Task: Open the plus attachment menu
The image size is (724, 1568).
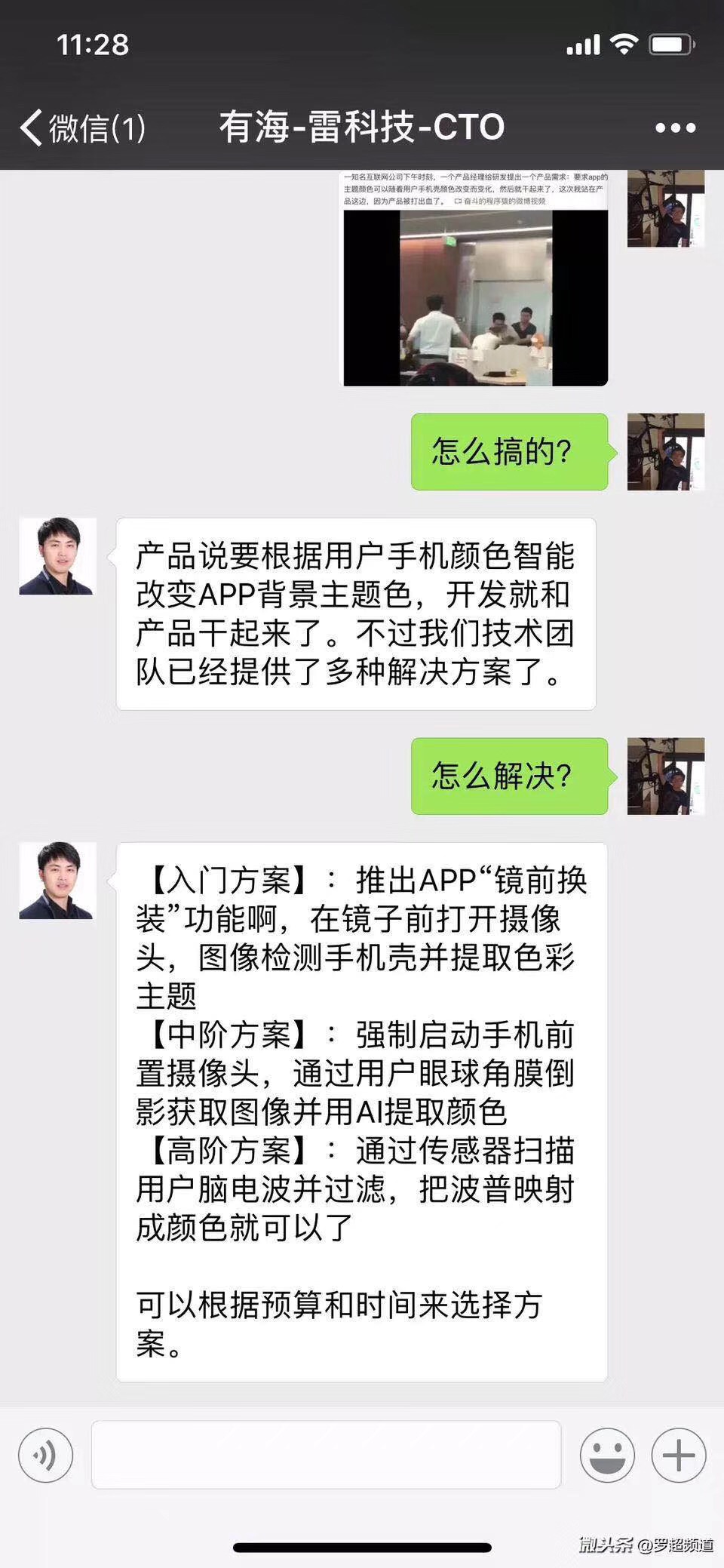Action: [678, 1454]
